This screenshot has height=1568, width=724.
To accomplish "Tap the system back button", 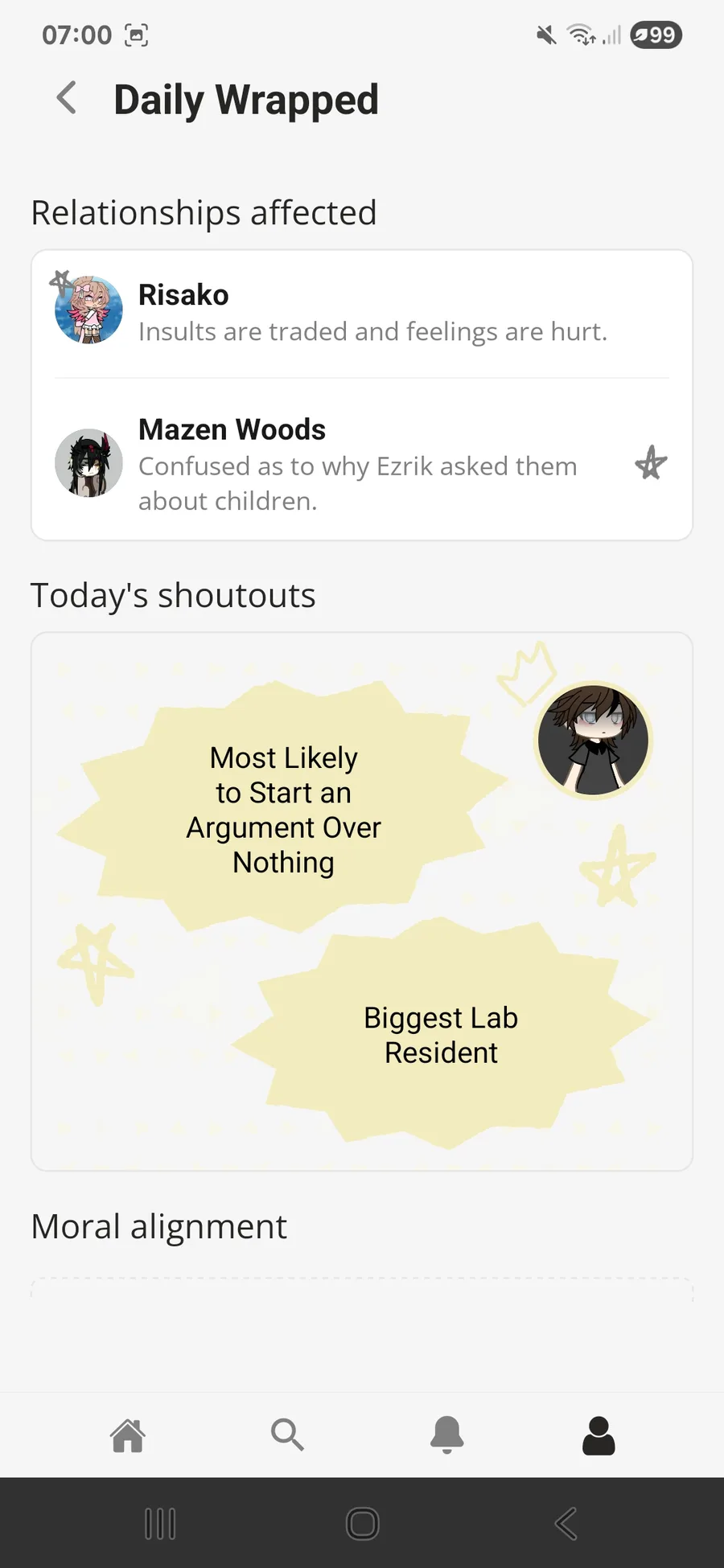I will tap(566, 1524).
